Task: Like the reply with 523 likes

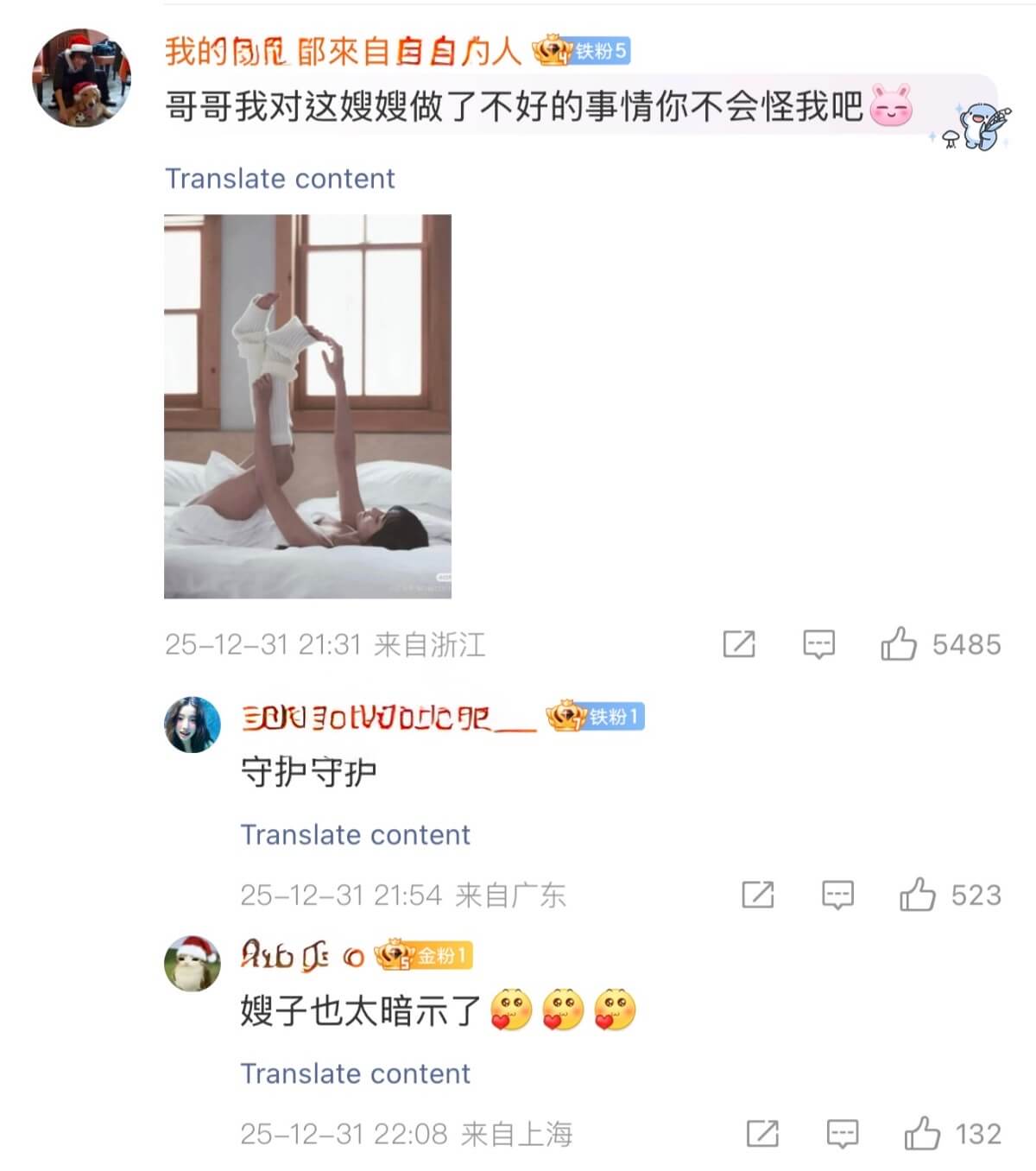Action: pos(917,895)
